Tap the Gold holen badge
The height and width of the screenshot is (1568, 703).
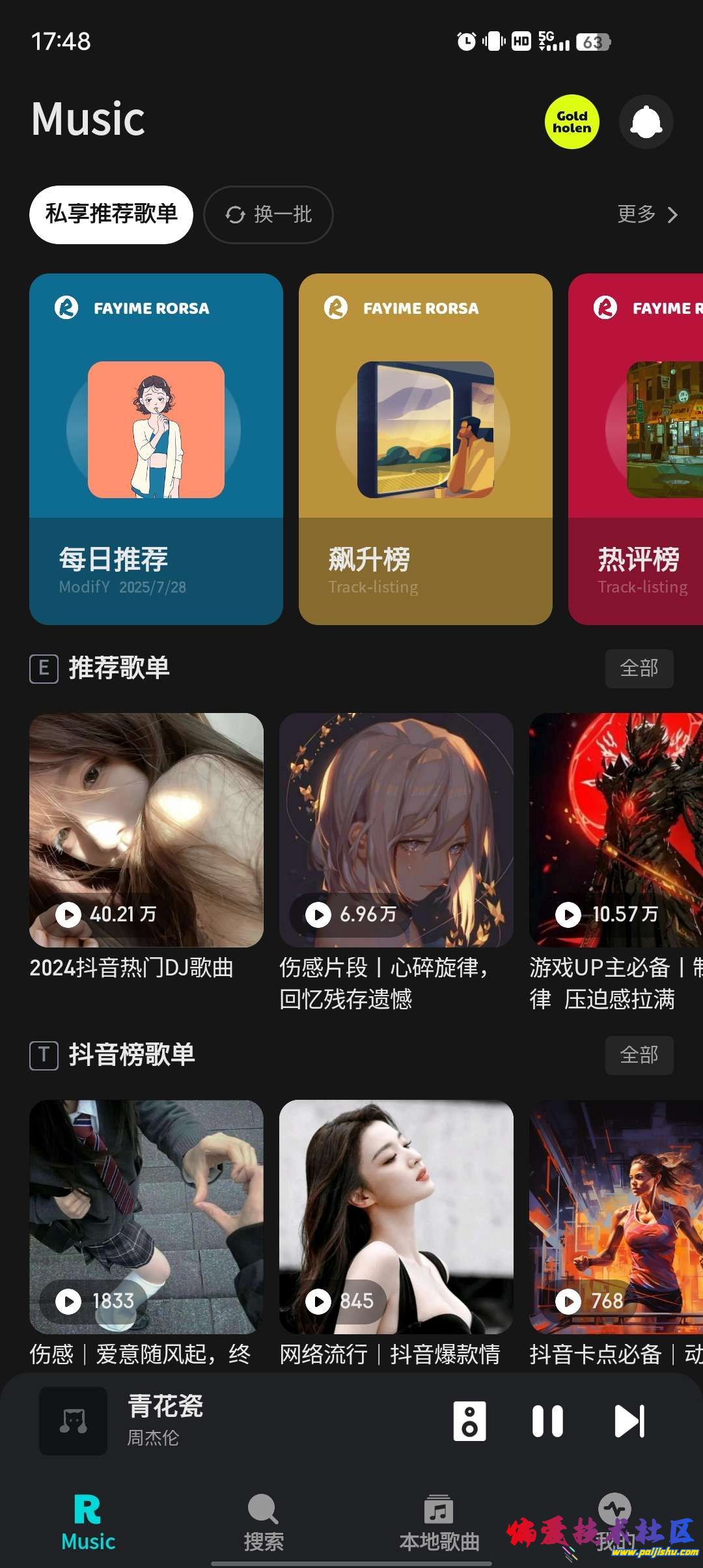coord(572,122)
